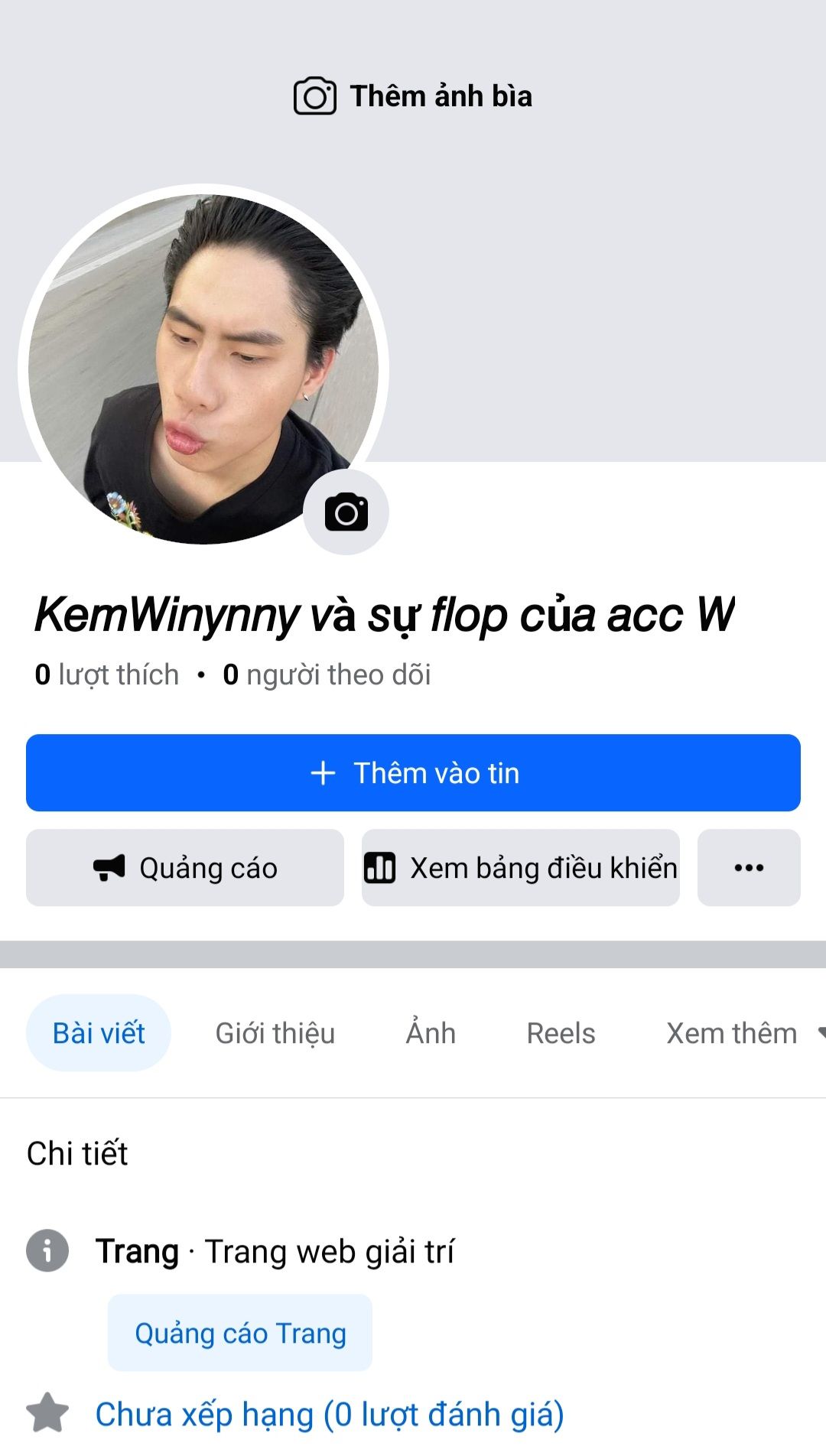Viewport: 826px width, 1456px height.
Task: Switch to the Bài viết tab
Action: (99, 1033)
